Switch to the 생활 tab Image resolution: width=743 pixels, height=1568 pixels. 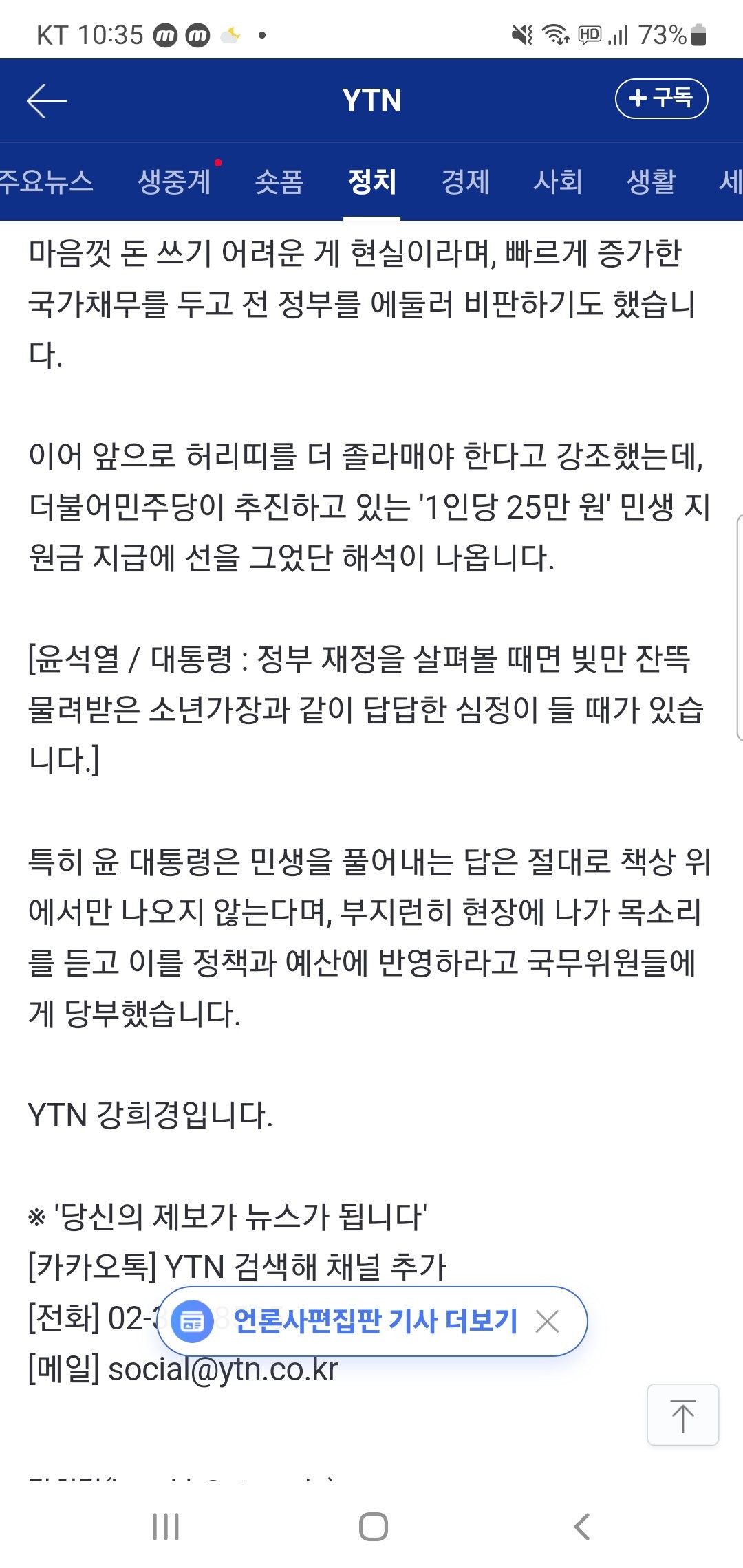tap(651, 182)
